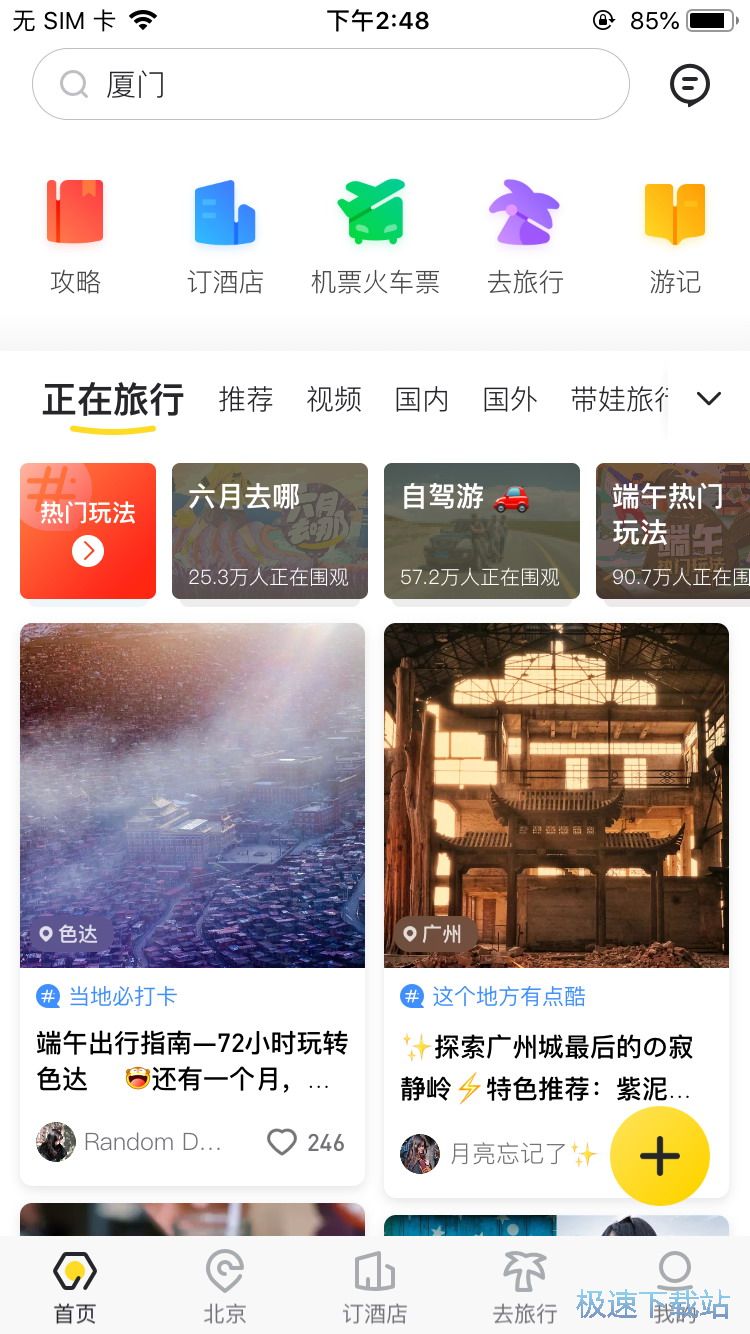The image size is (750, 1334).
Task: Switch to the 推荐 tab
Action: (246, 400)
